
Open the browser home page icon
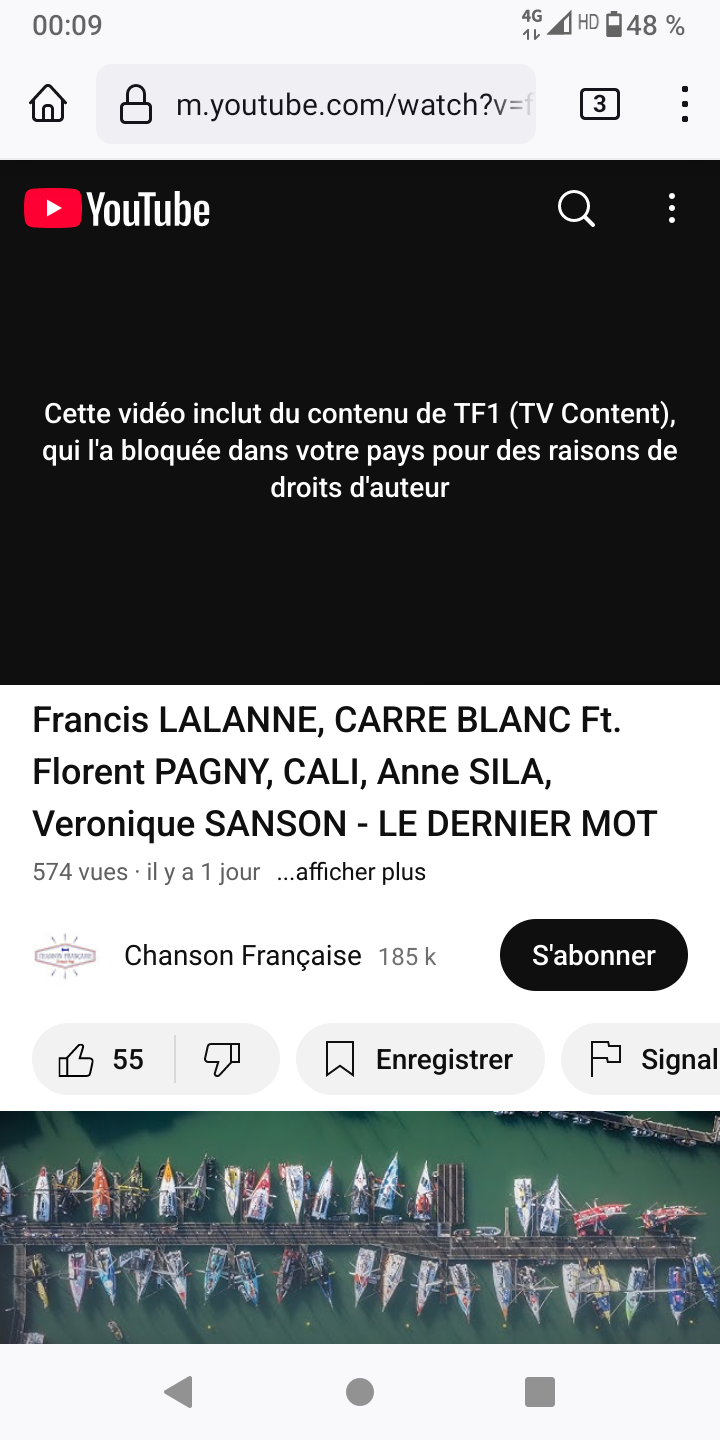[x=48, y=104]
